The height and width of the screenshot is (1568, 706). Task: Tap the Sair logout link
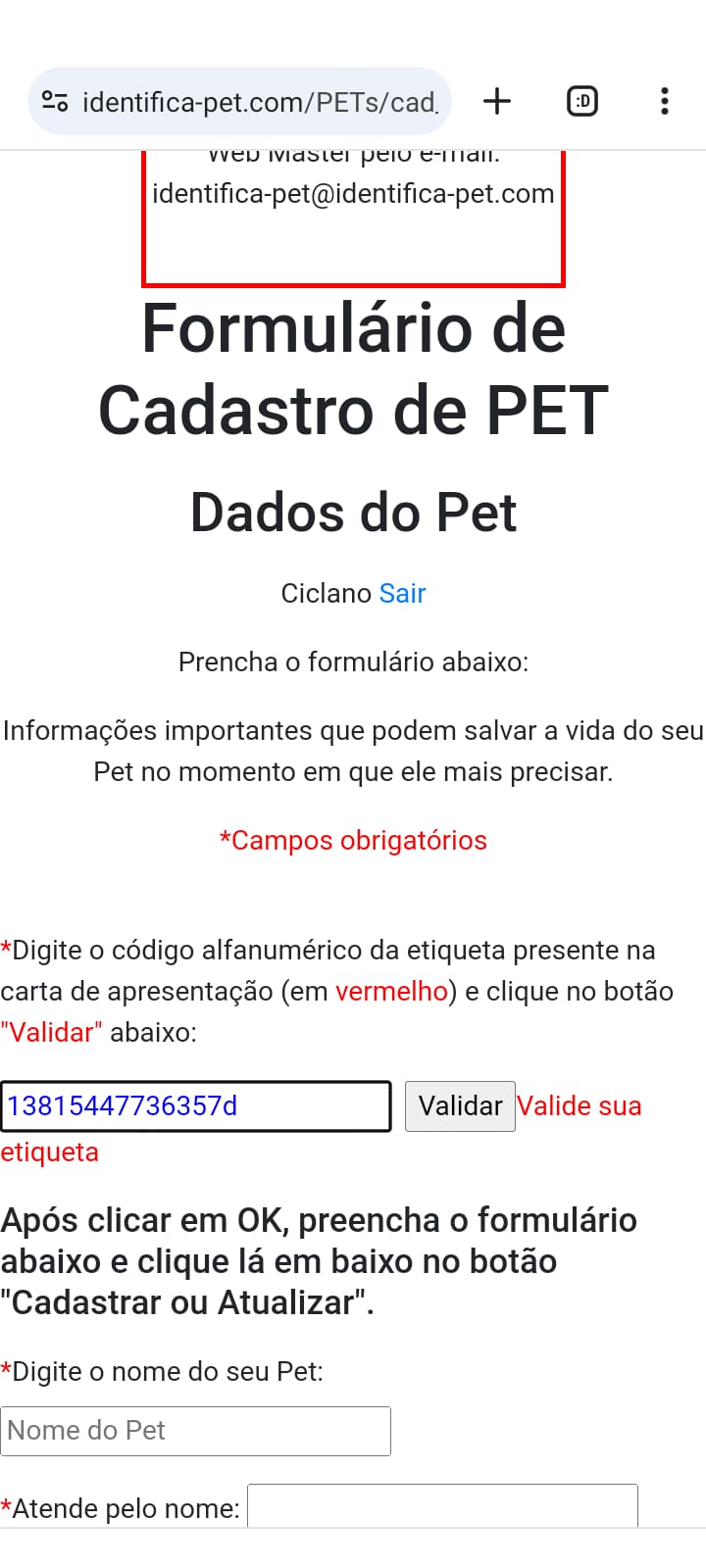coord(402,593)
